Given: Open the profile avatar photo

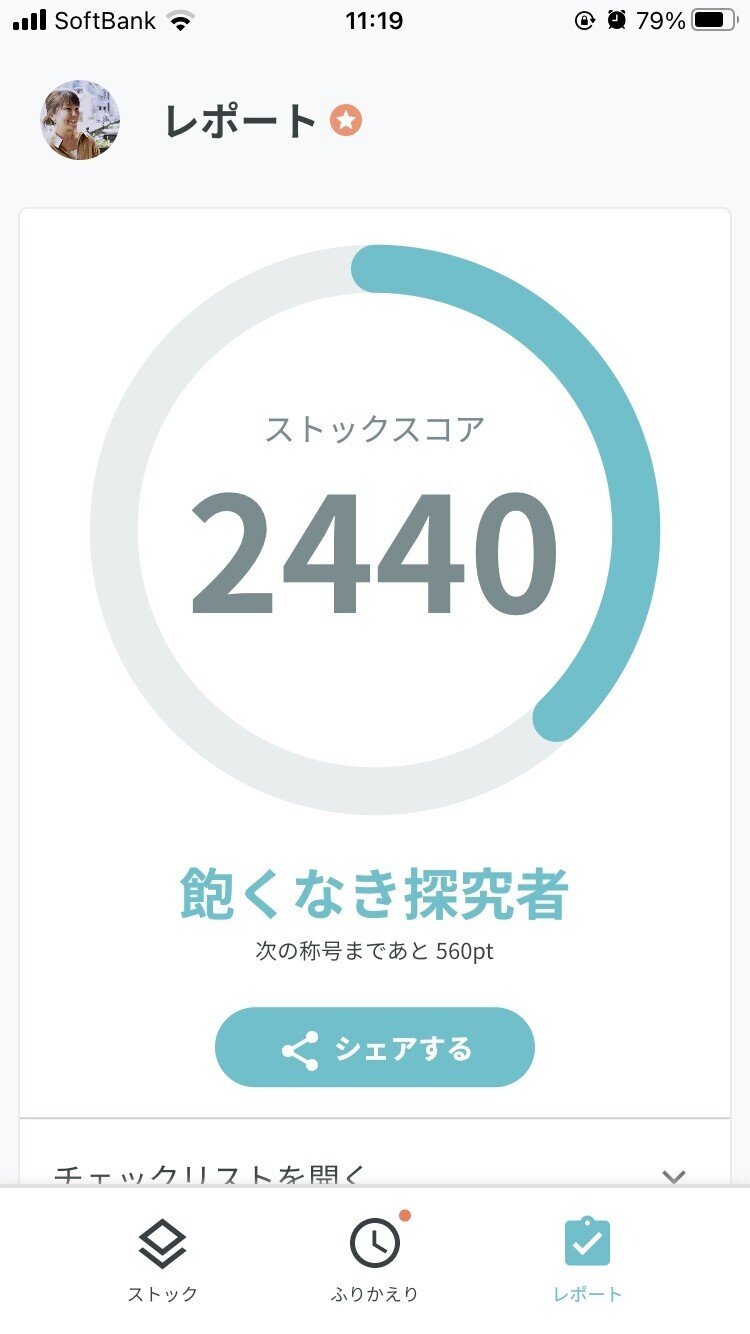Looking at the screenshot, I should (80, 120).
